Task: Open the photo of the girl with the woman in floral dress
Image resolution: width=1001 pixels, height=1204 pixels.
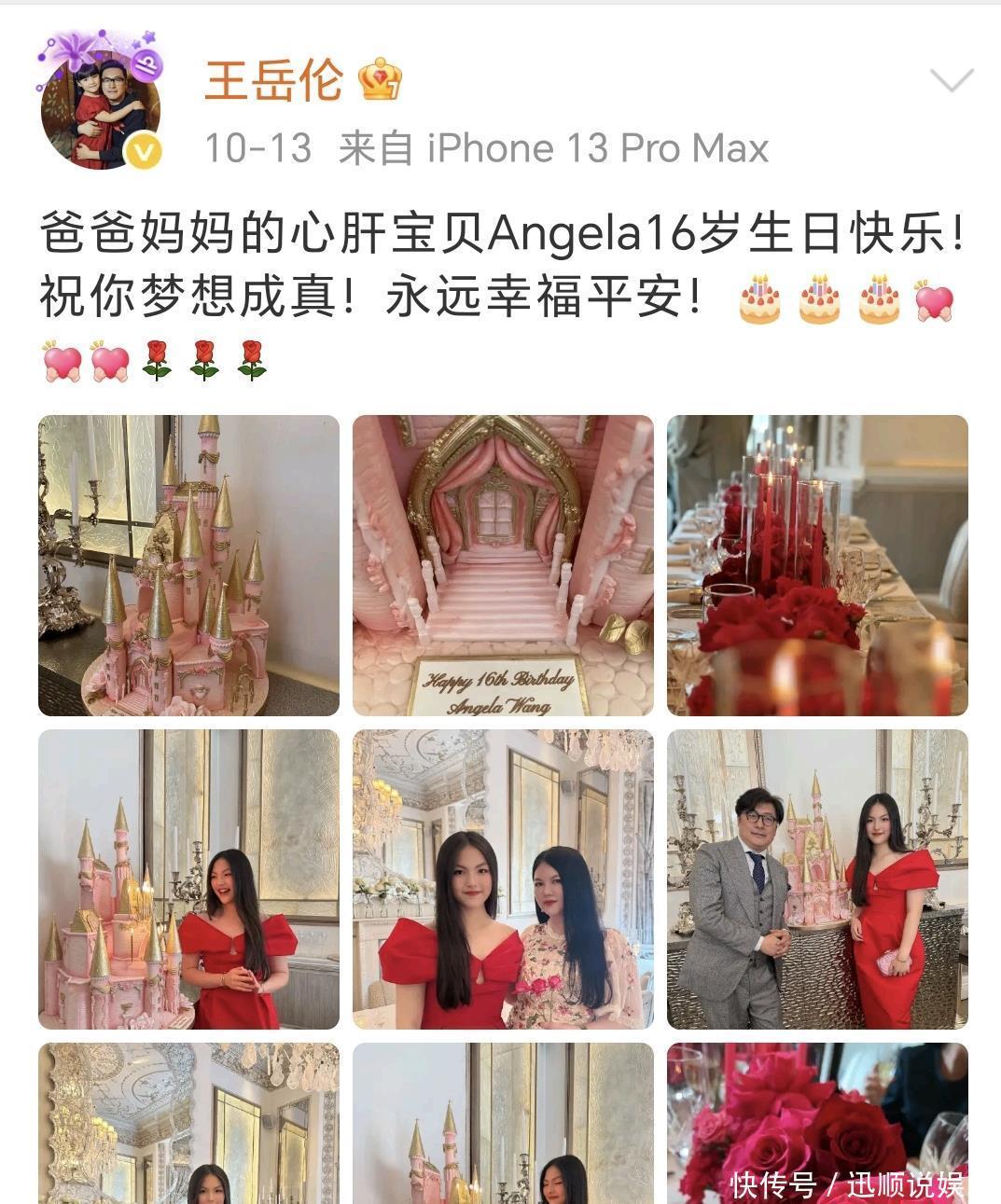Action: (503, 879)
